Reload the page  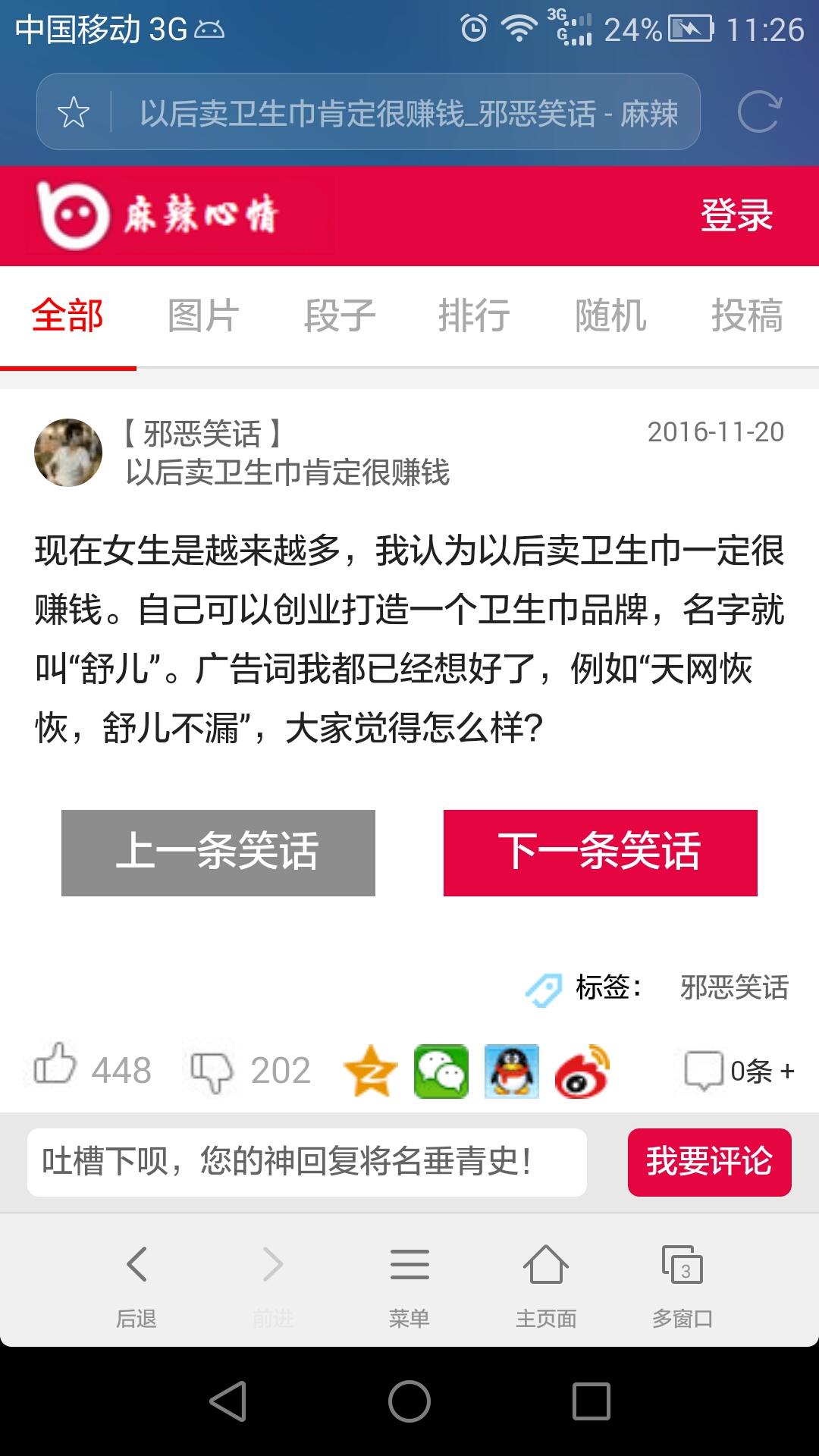click(x=759, y=112)
